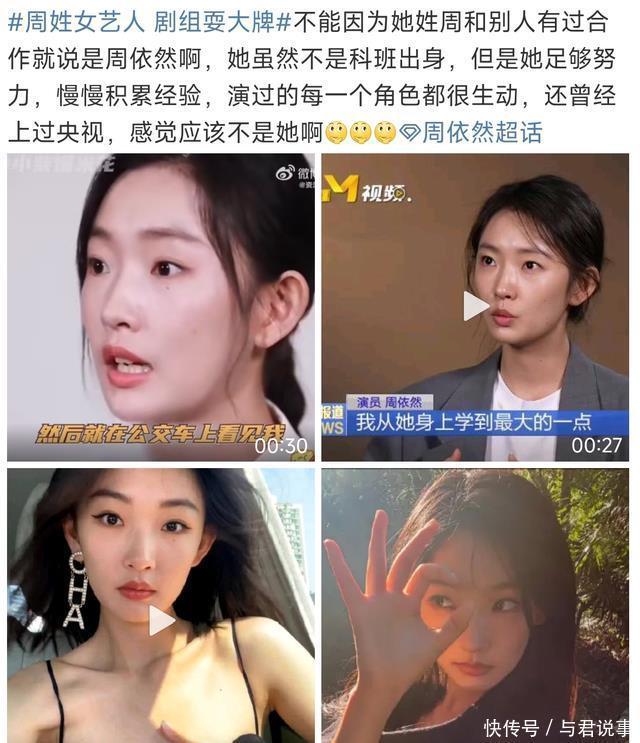Screen dimensions: 640x743
Task: Play the 00:27 interview video
Action: point(475,307)
